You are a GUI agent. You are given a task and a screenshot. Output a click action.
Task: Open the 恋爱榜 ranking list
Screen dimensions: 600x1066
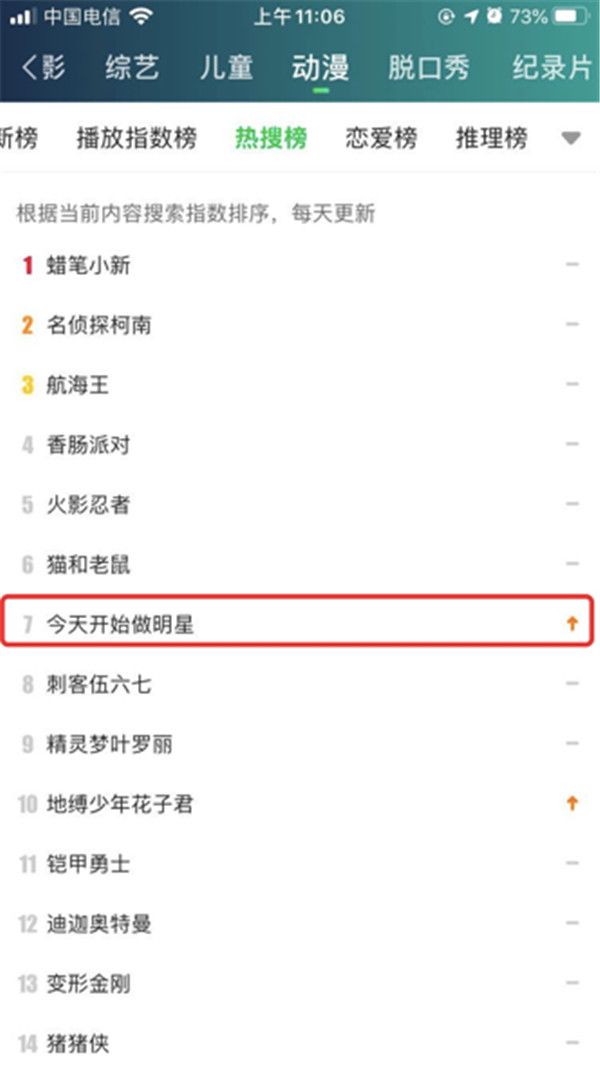coord(381,138)
